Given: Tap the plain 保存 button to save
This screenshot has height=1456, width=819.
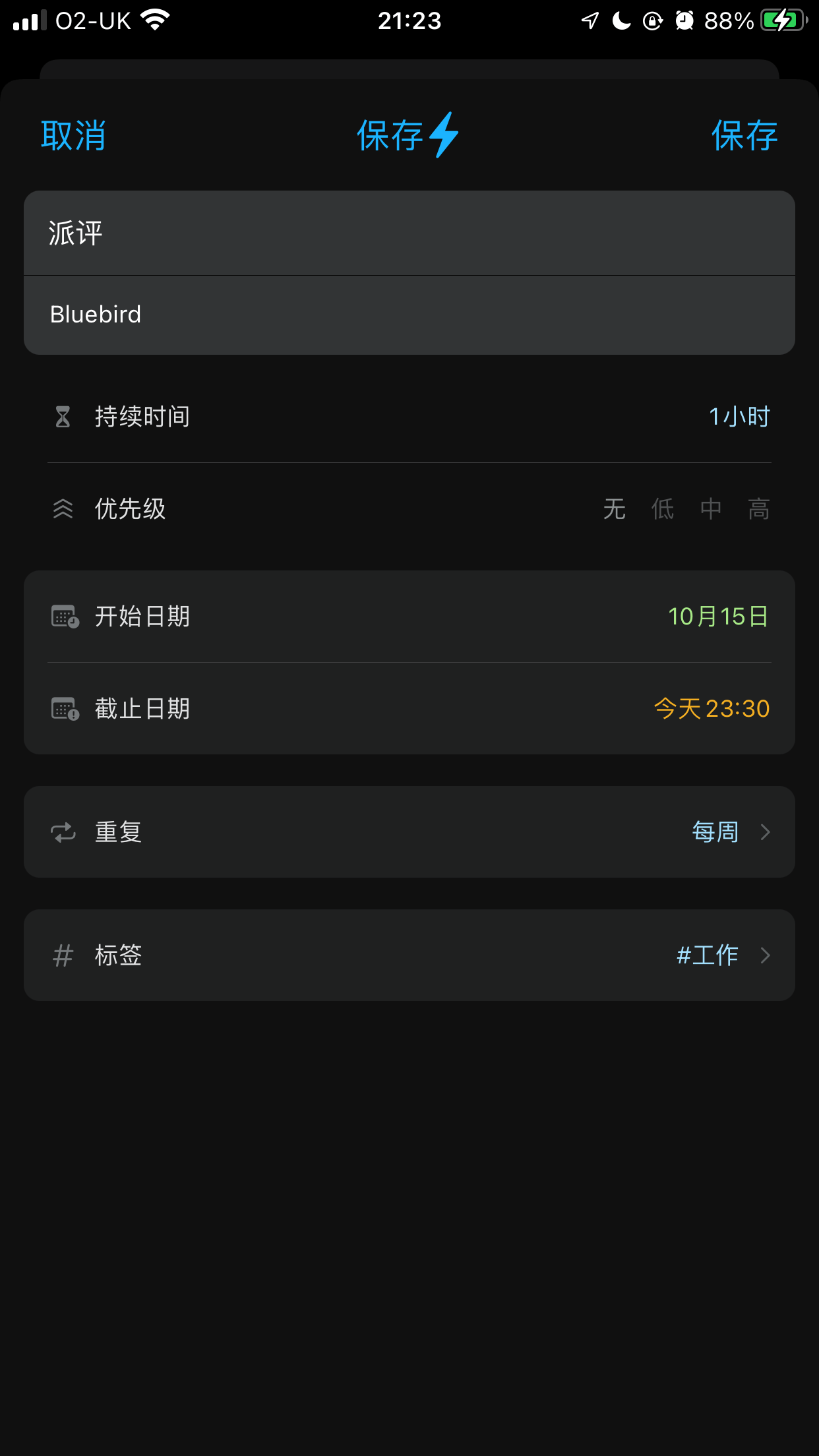Looking at the screenshot, I should [744, 136].
